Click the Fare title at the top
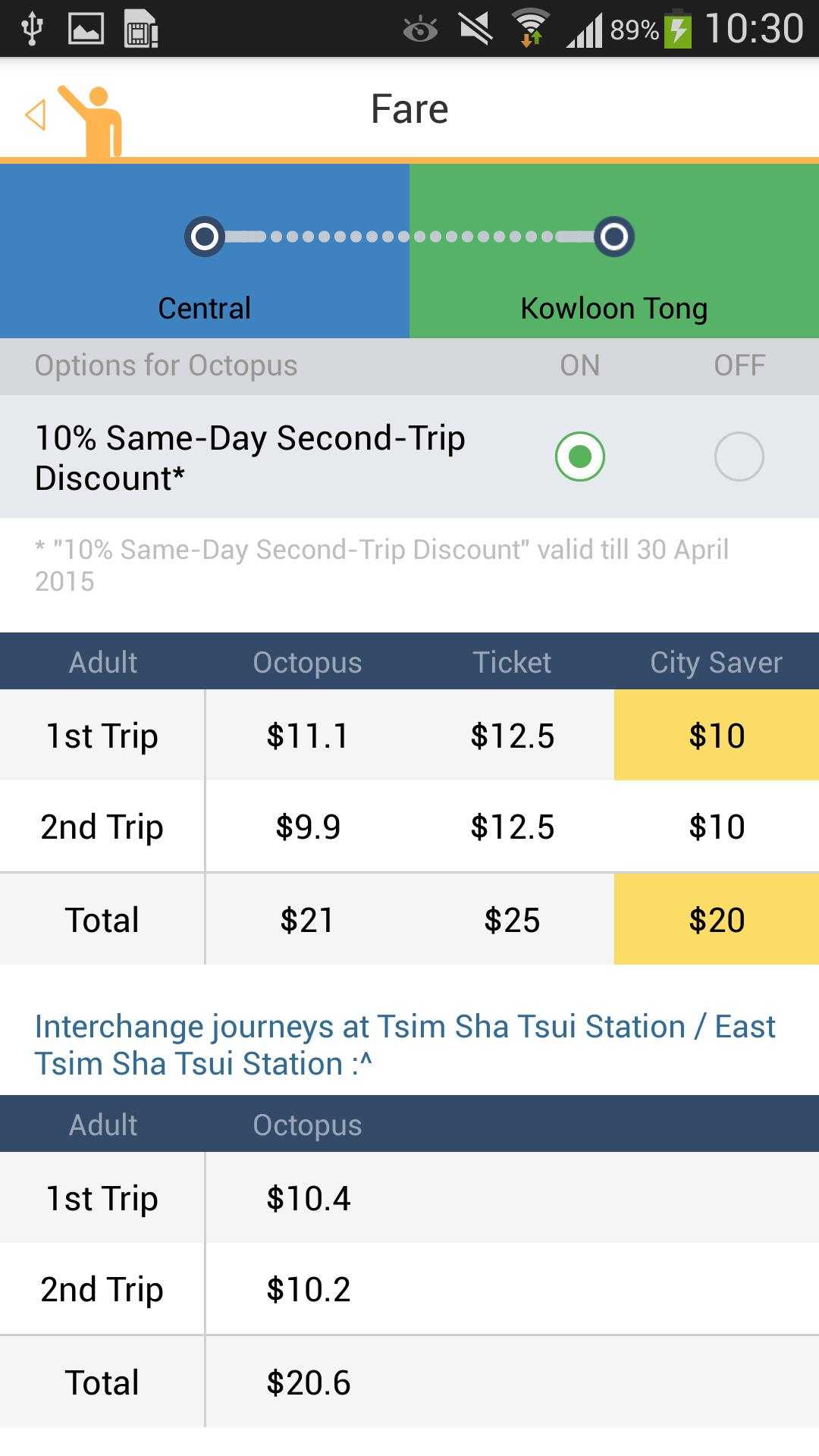This screenshot has height=1456, width=819. click(x=409, y=108)
